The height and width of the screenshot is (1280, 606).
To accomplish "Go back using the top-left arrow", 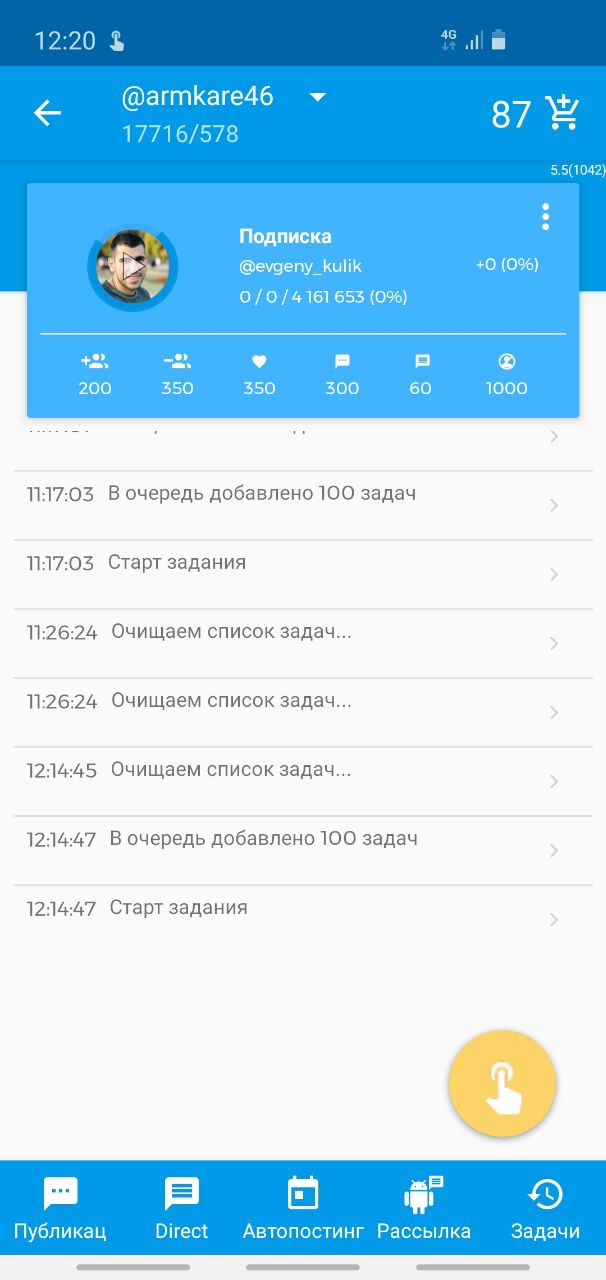I will coord(47,113).
